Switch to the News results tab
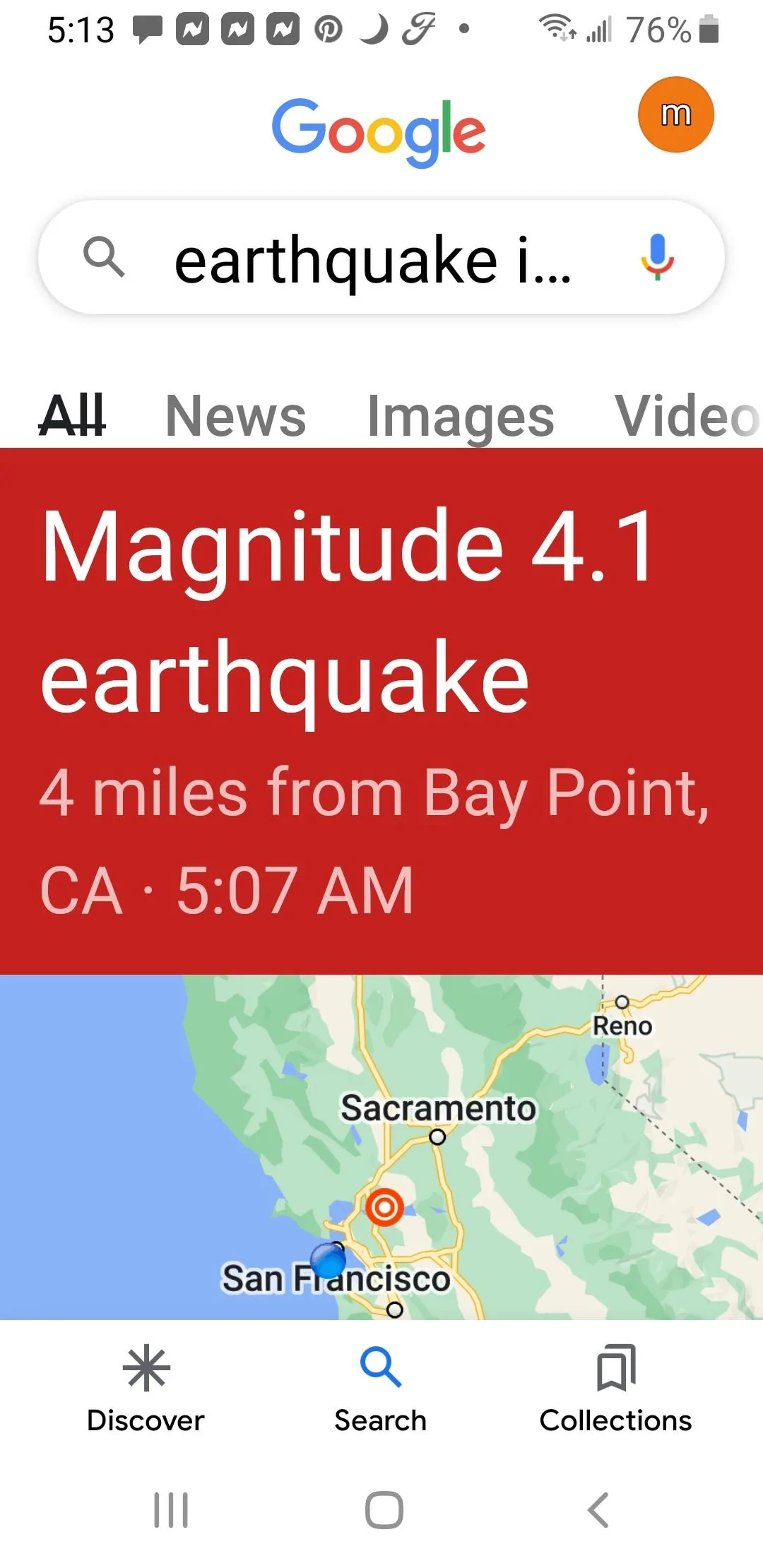Viewport: 763px width, 1568px height. [235, 416]
